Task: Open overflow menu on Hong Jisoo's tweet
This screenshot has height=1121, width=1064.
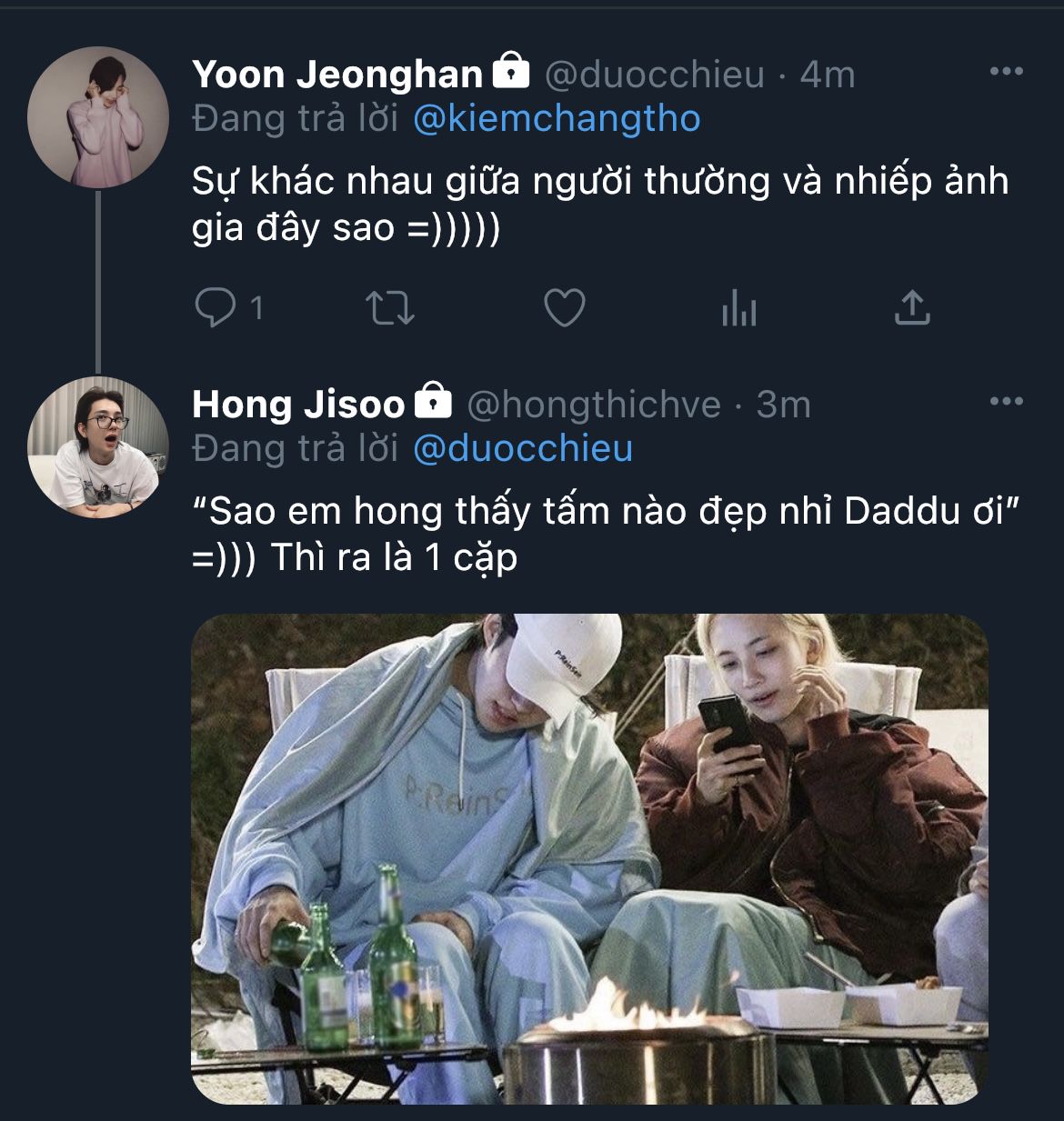Action: [1006, 402]
